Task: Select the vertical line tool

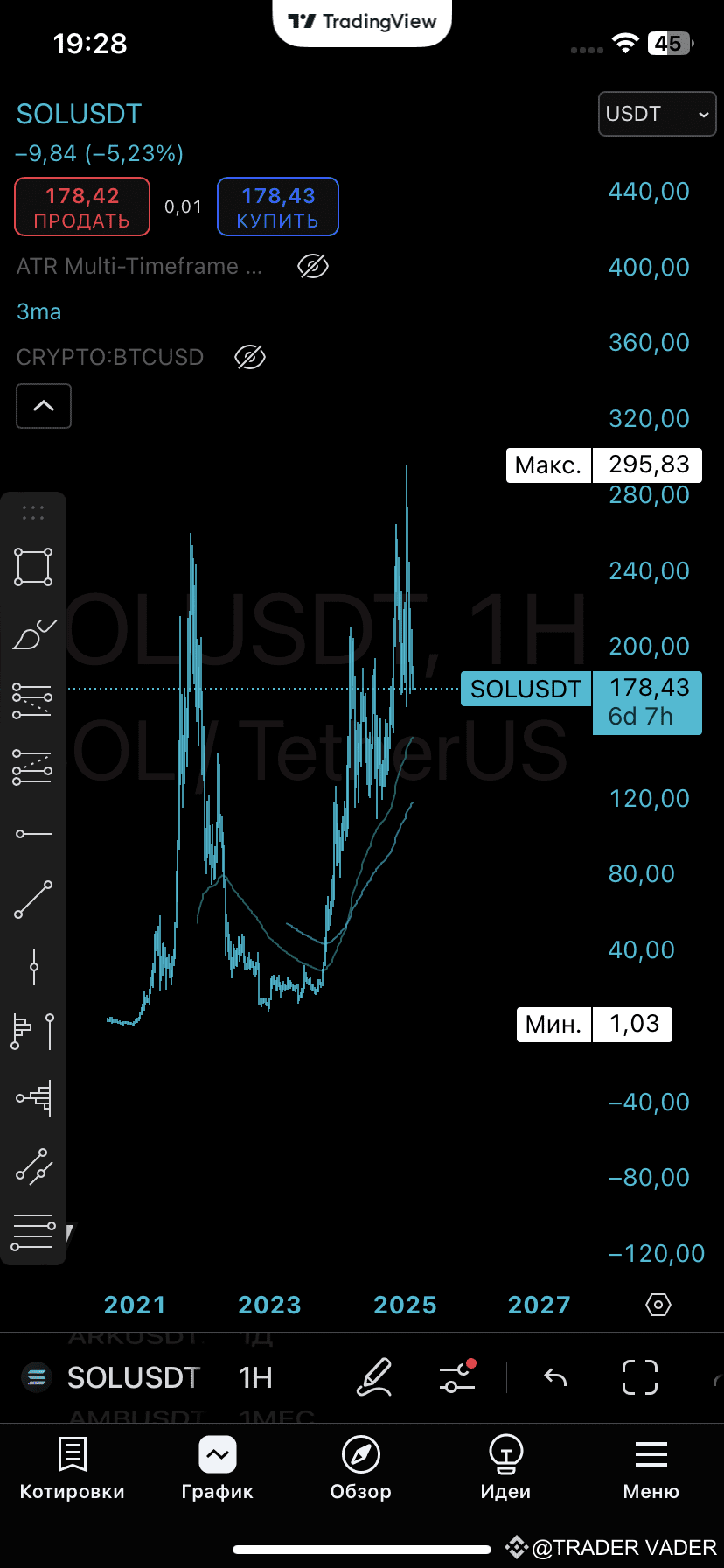Action: (x=32, y=967)
